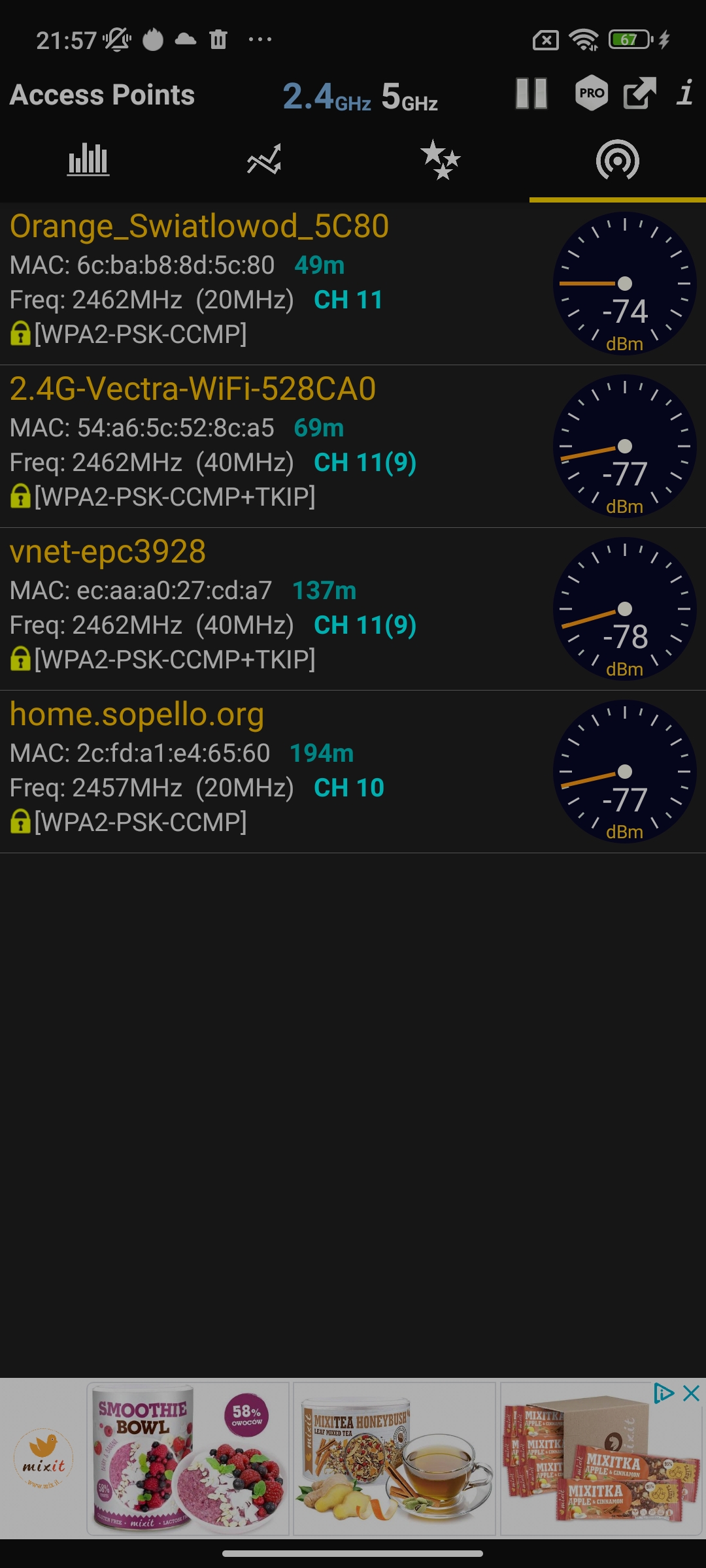Open the PRO upgrade badge

click(x=592, y=93)
